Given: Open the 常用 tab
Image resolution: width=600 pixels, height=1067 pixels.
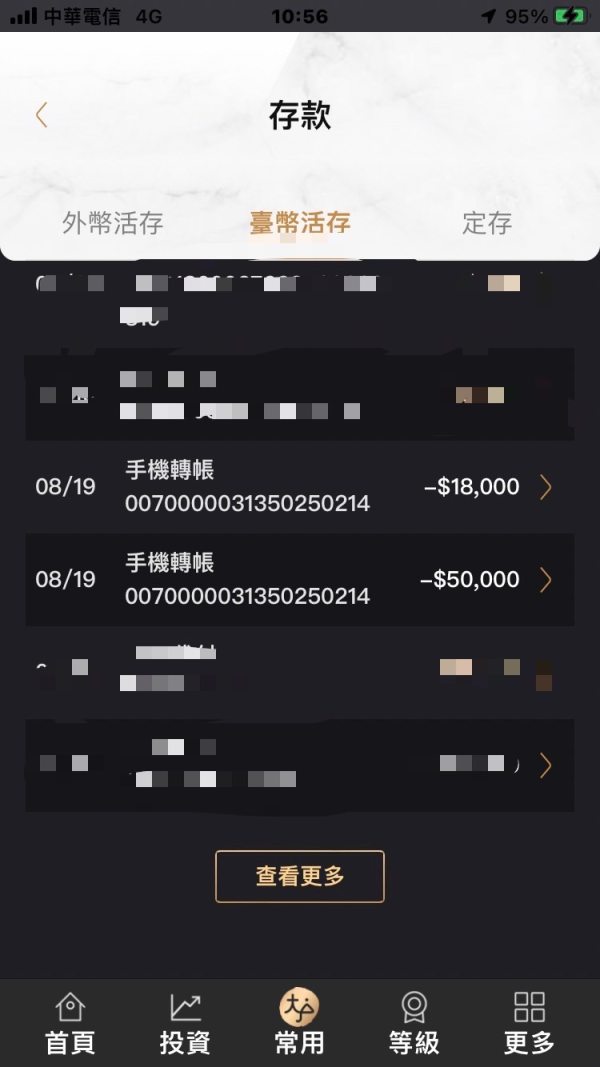Looking at the screenshot, I should click(x=299, y=1023).
